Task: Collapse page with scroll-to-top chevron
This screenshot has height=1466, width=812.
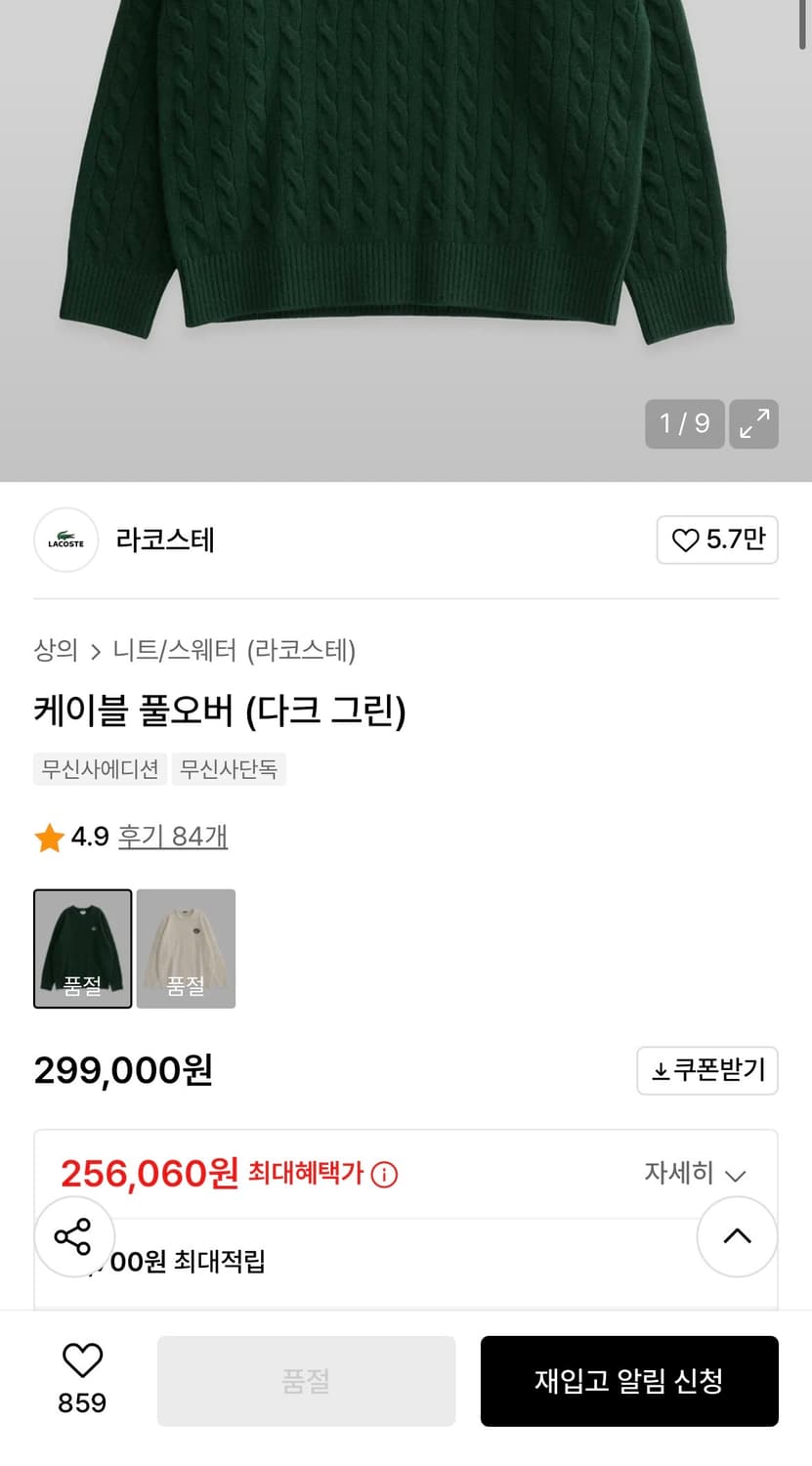Action: click(737, 1236)
